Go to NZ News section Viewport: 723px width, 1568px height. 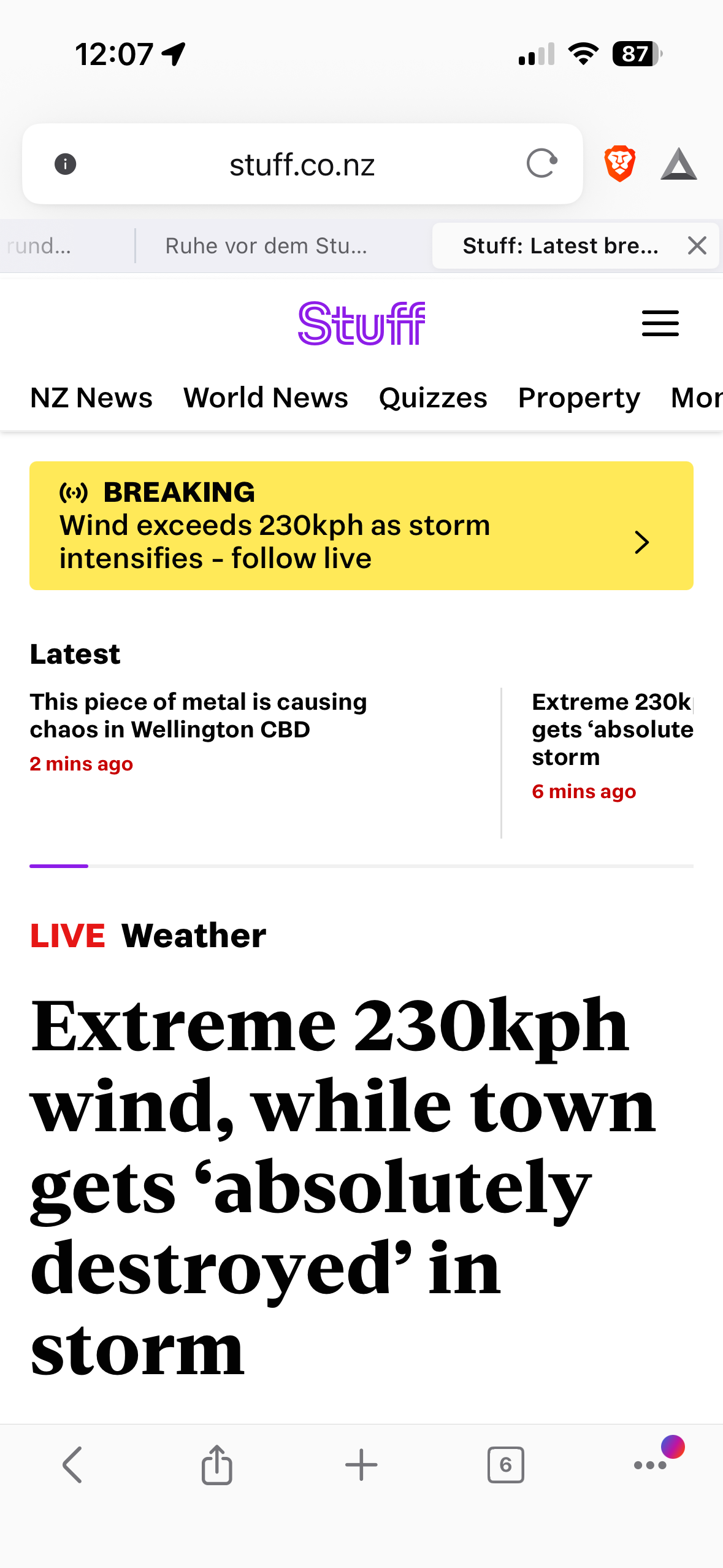coord(91,398)
